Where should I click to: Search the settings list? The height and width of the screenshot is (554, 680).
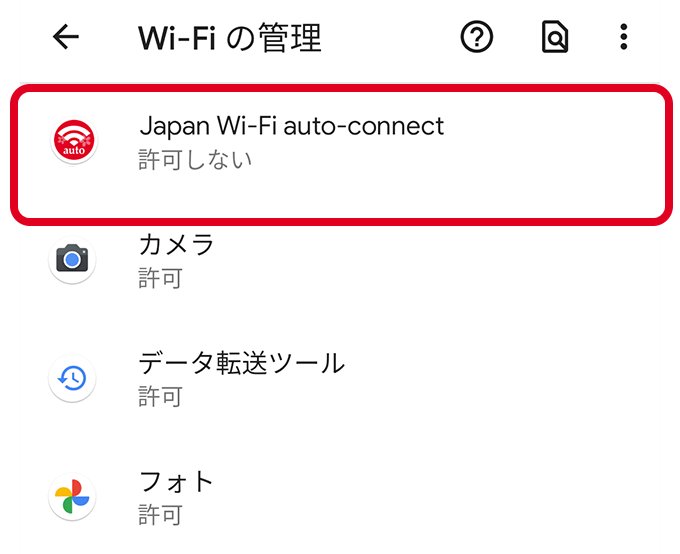[554, 38]
